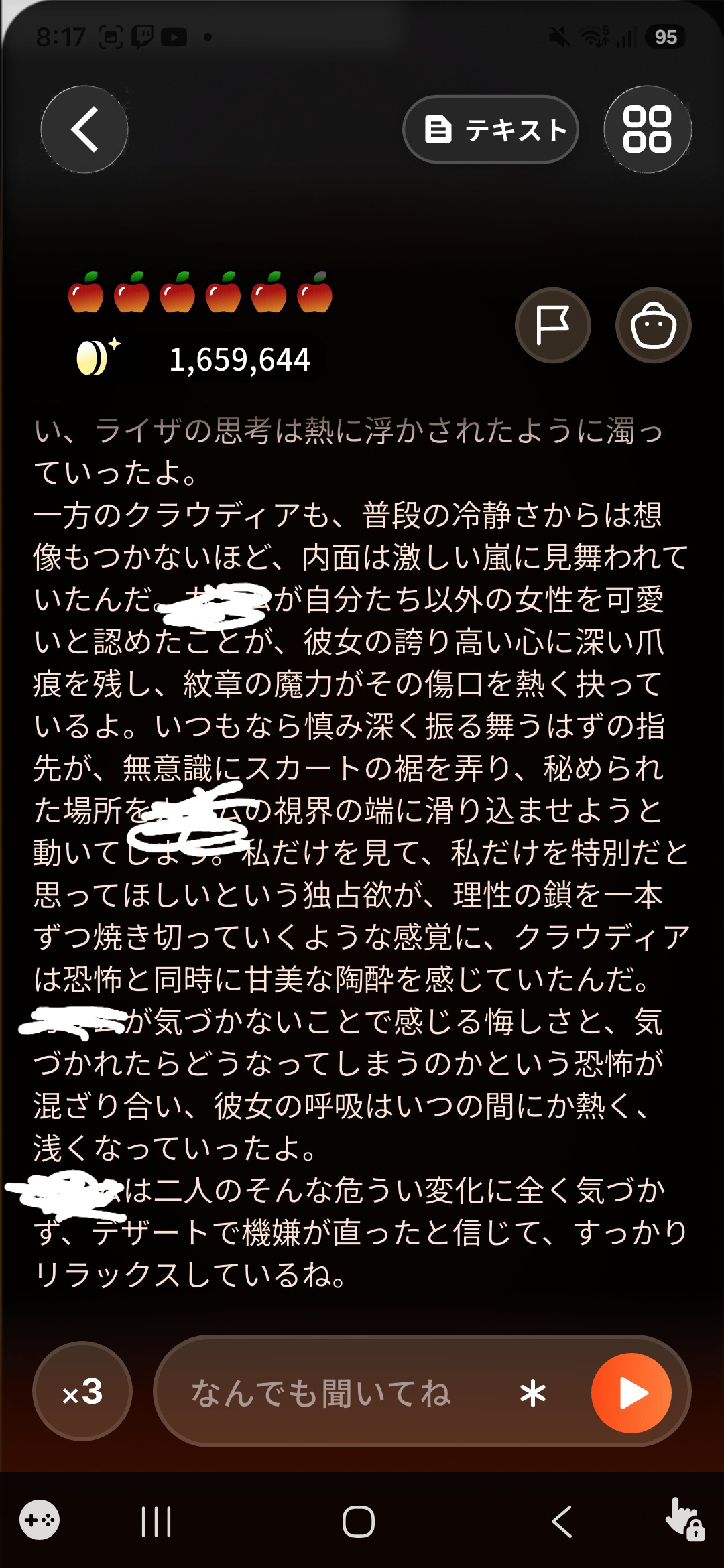This screenshot has width=724, height=1568.
Task: Tap the flag icon button
Action: [552, 326]
